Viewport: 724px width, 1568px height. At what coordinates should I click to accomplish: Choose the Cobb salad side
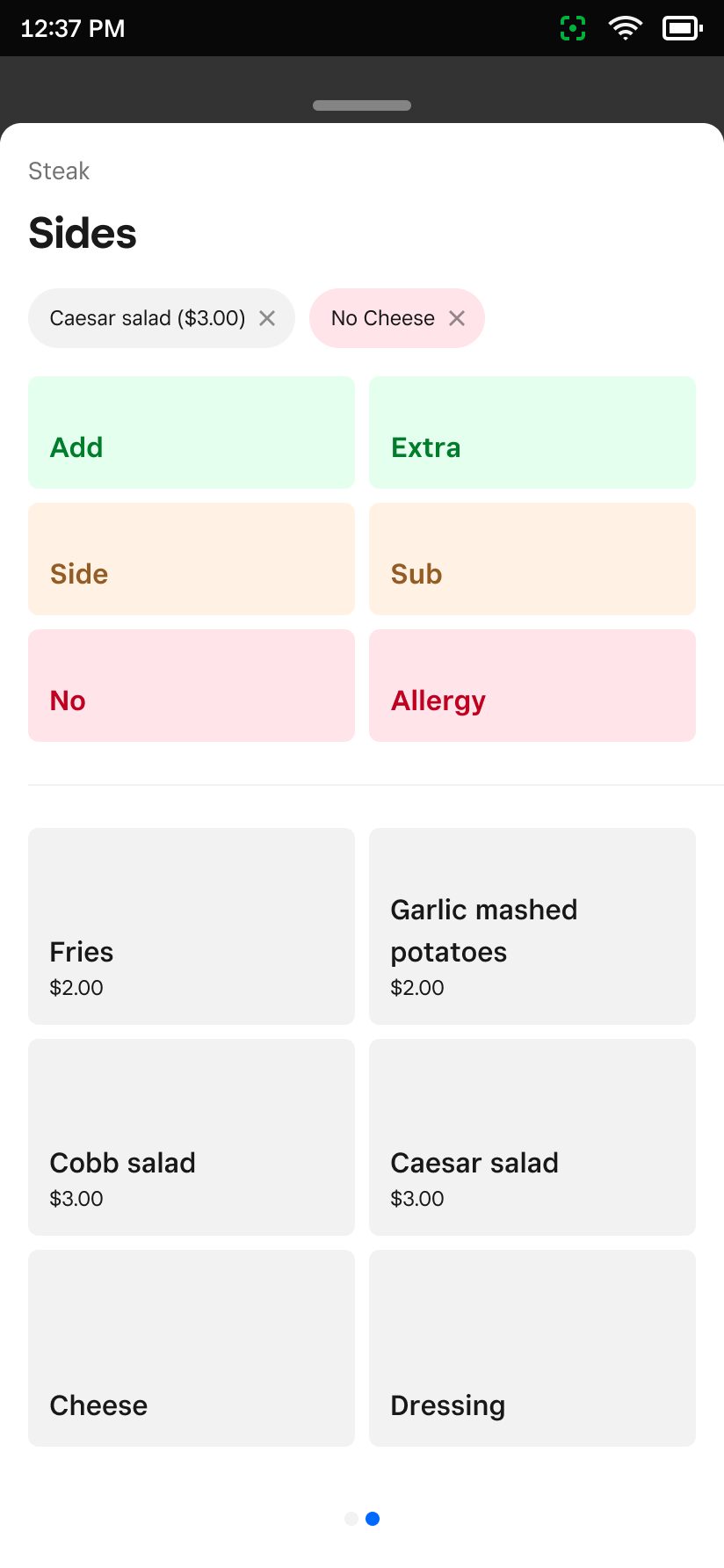click(x=192, y=1137)
